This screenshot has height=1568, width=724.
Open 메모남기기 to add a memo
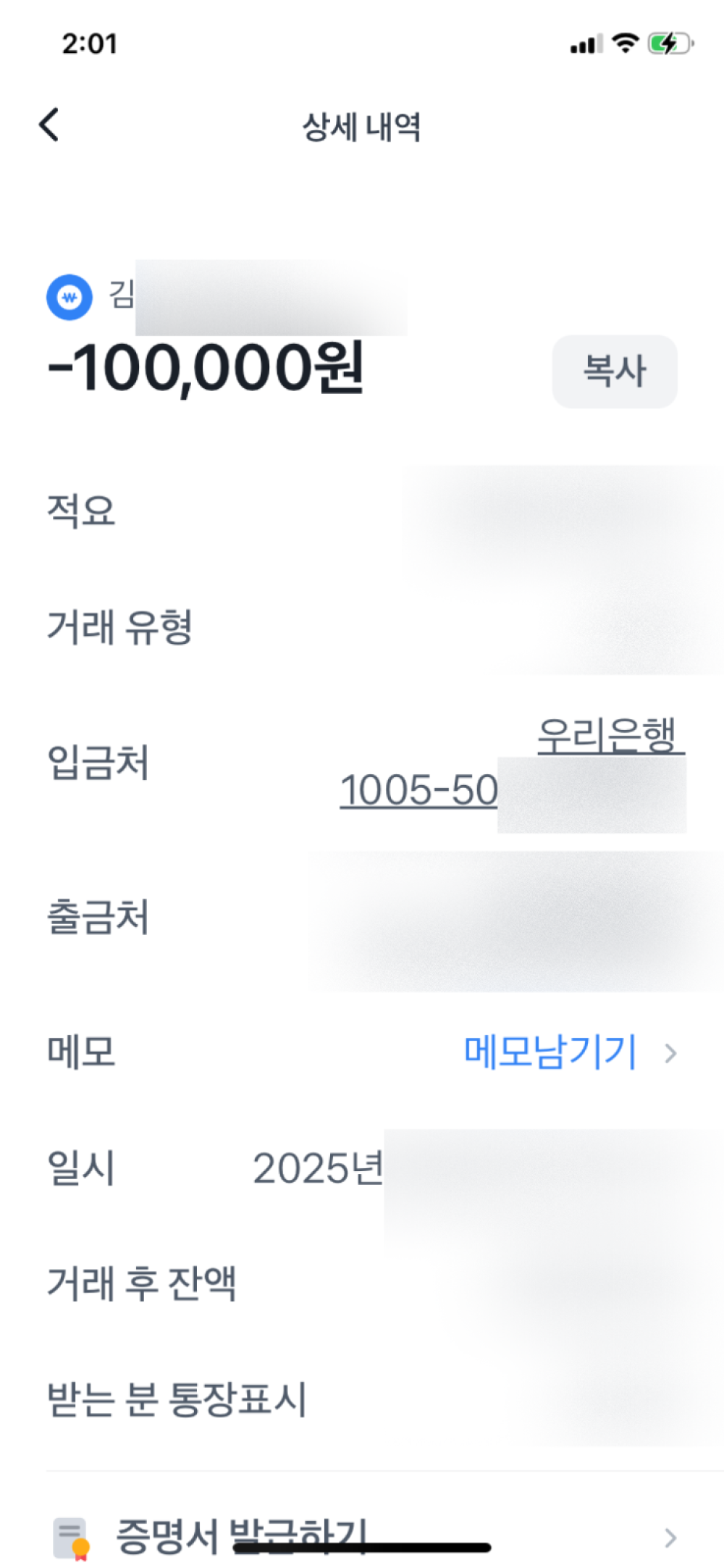[x=550, y=1052]
